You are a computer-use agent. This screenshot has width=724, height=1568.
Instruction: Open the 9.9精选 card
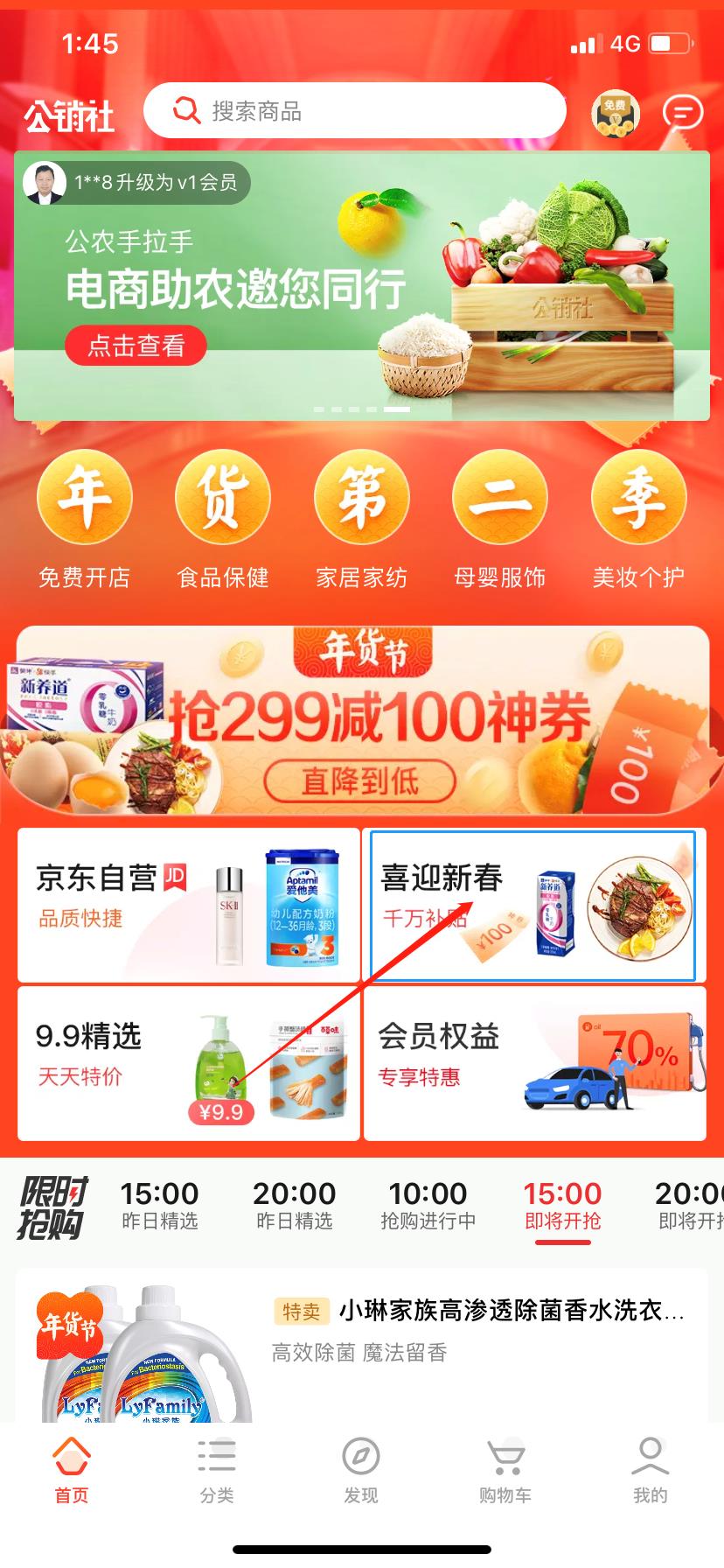[x=189, y=1063]
